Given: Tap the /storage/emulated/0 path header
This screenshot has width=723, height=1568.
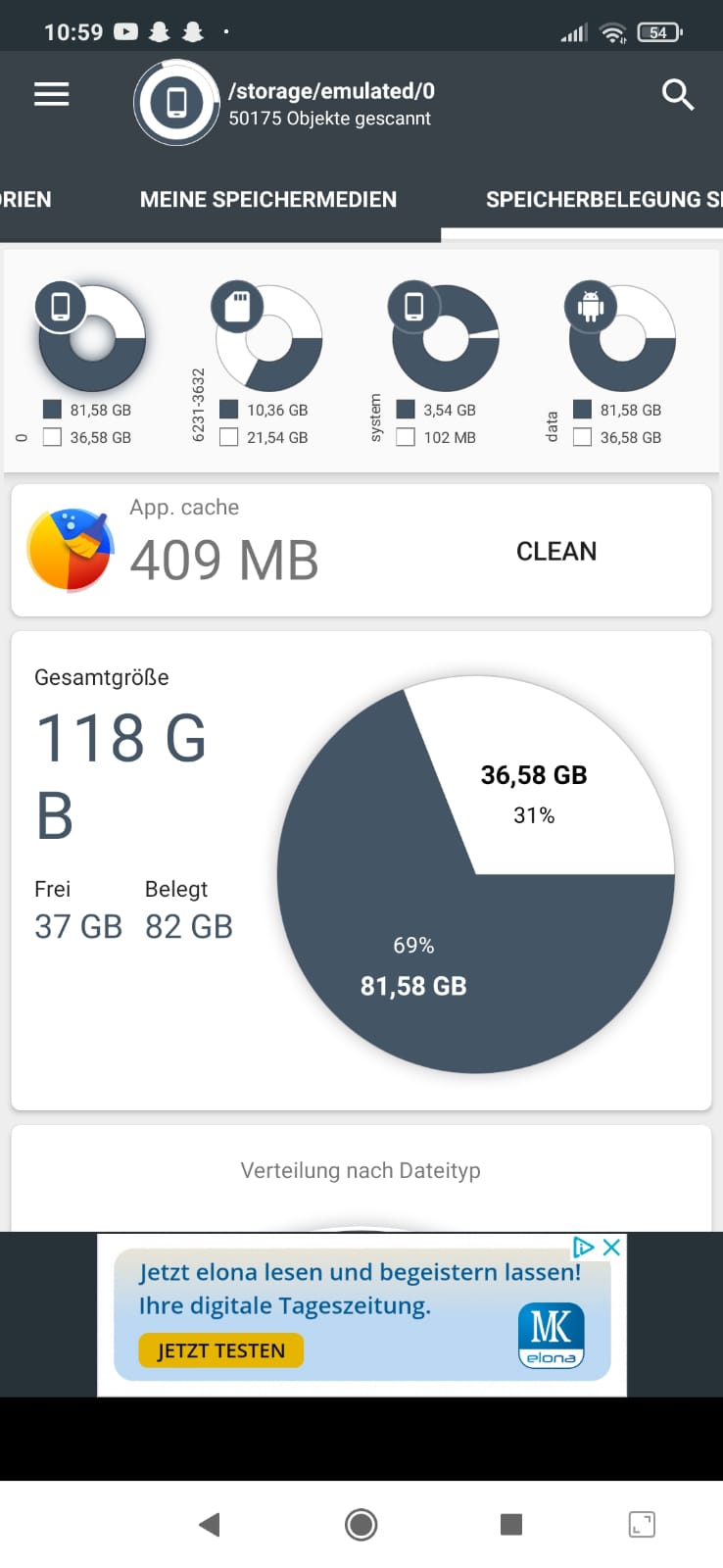Looking at the screenshot, I should point(331,91).
